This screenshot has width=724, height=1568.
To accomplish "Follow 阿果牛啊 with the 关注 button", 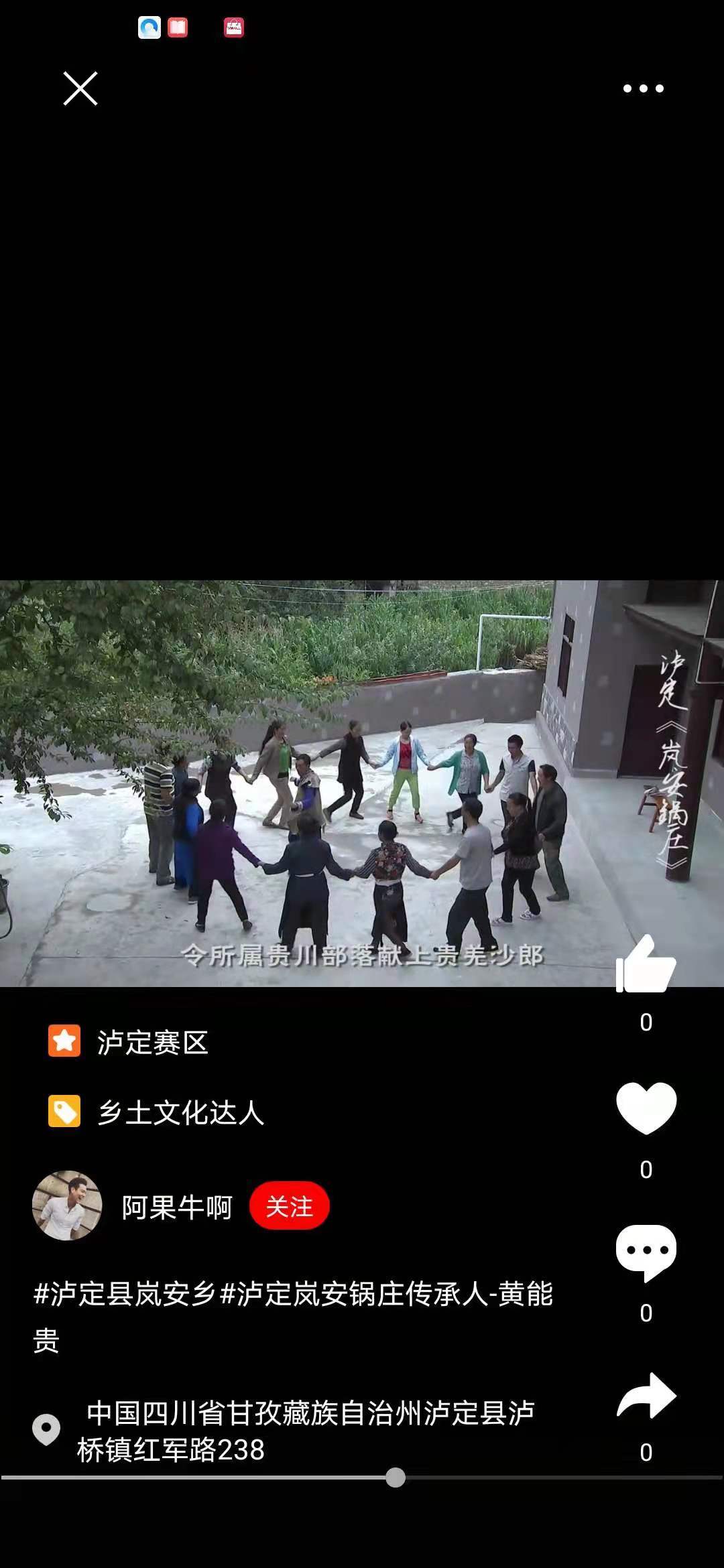I will pyautogui.click(x=289, y=1207).
